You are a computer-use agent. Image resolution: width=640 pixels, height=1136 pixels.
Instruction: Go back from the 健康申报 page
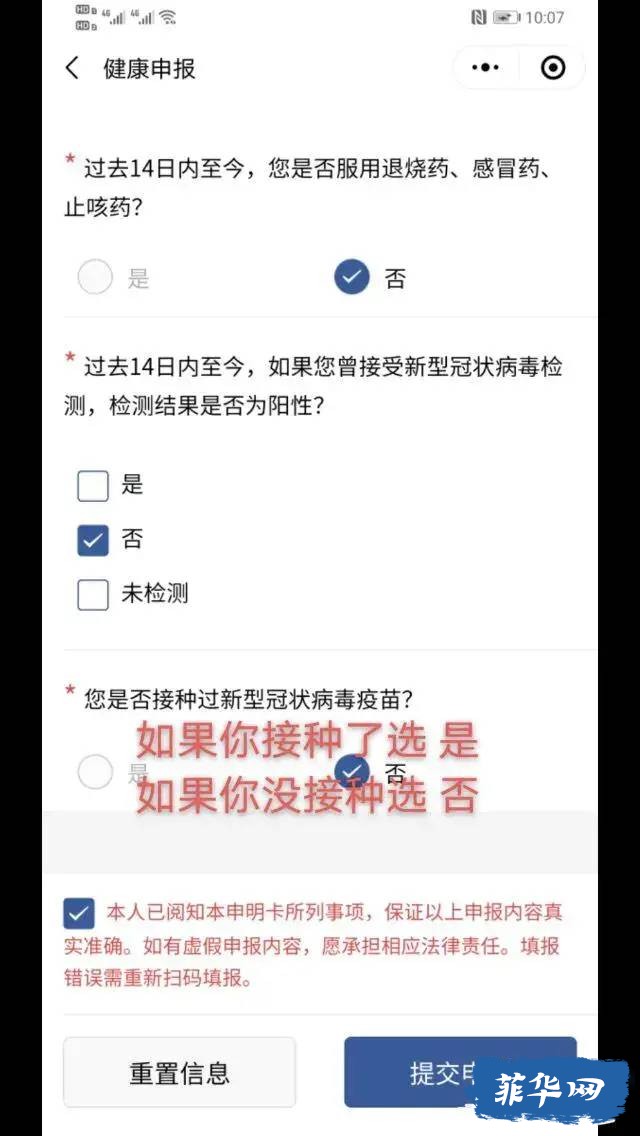72,68
